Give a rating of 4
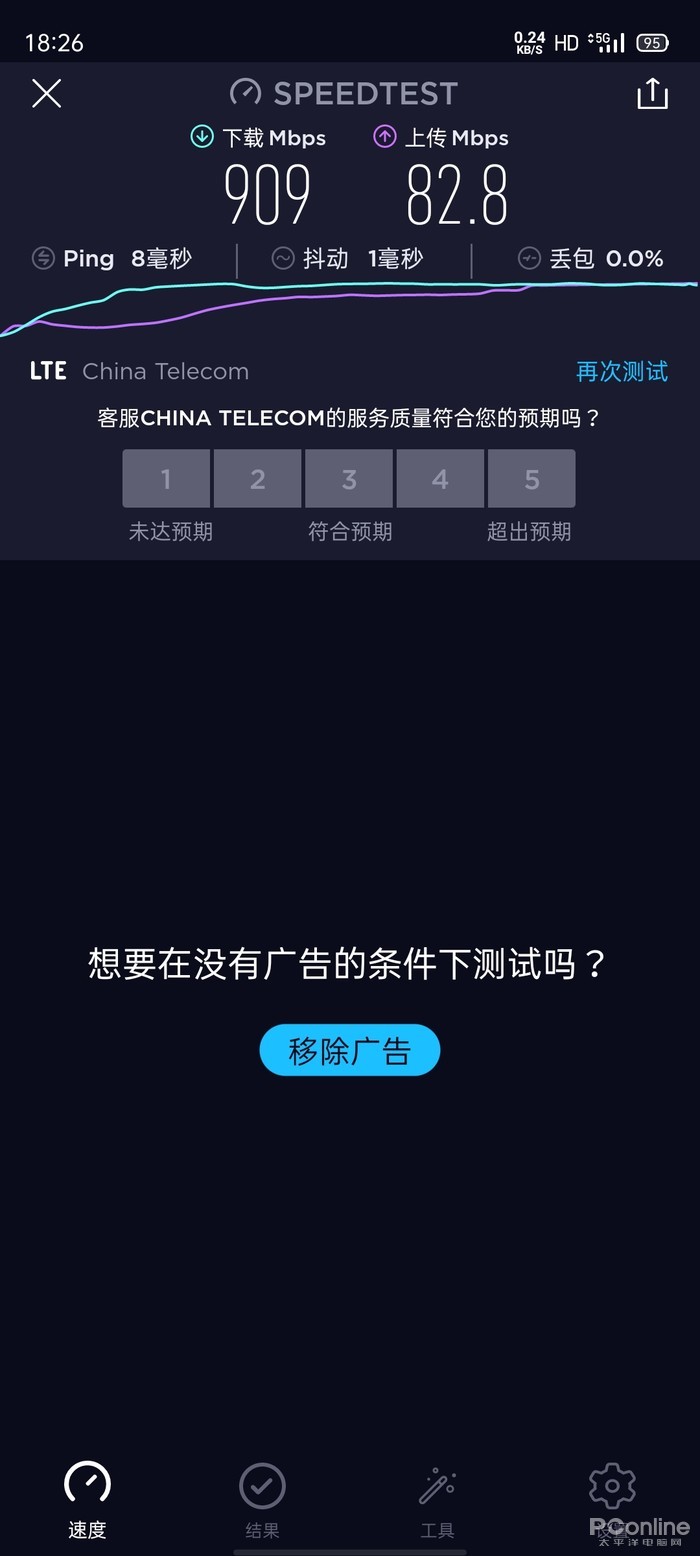 click(440, 479)
